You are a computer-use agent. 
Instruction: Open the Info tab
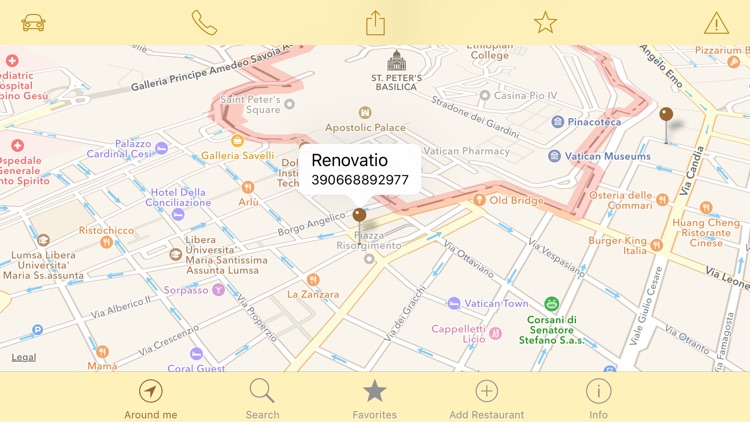598,398
